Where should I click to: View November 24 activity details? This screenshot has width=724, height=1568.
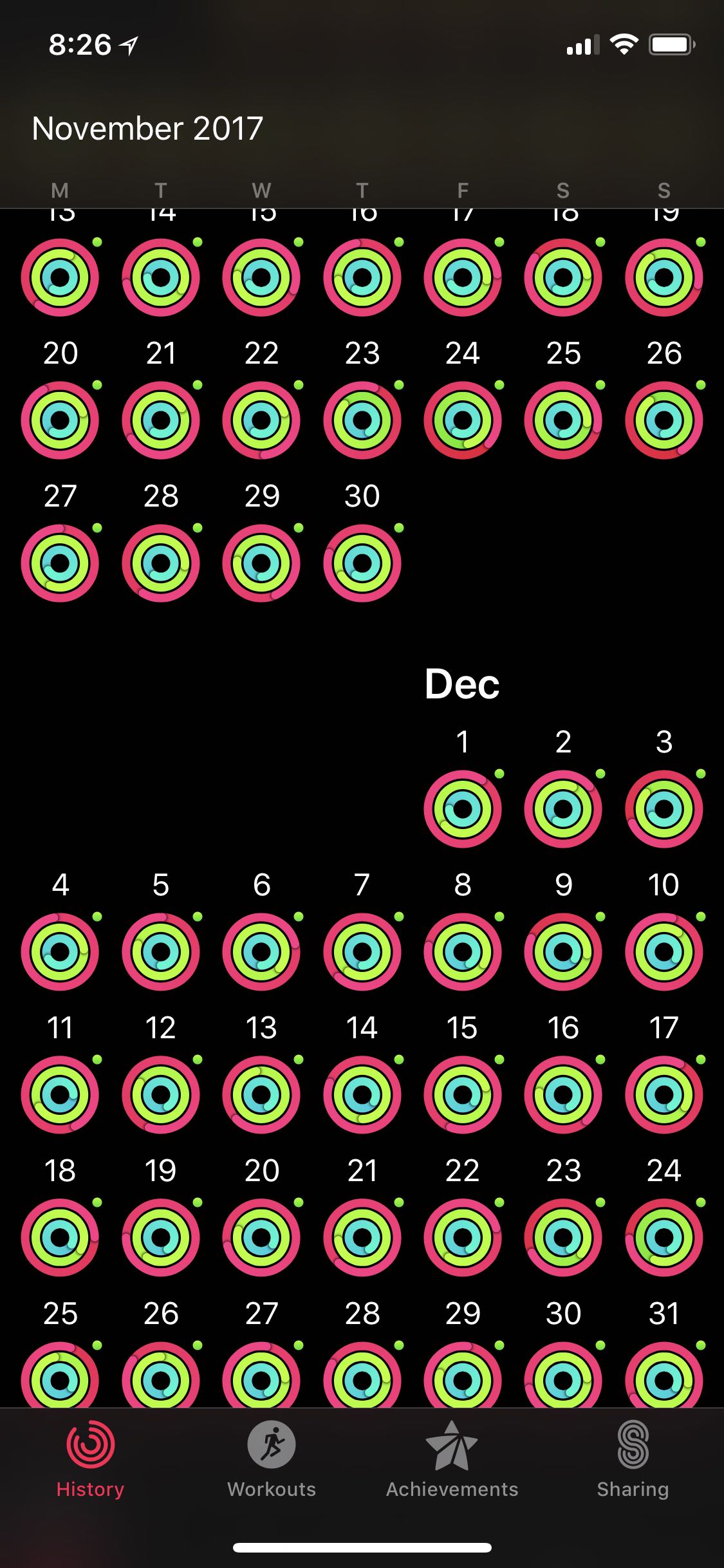point(463,420)
